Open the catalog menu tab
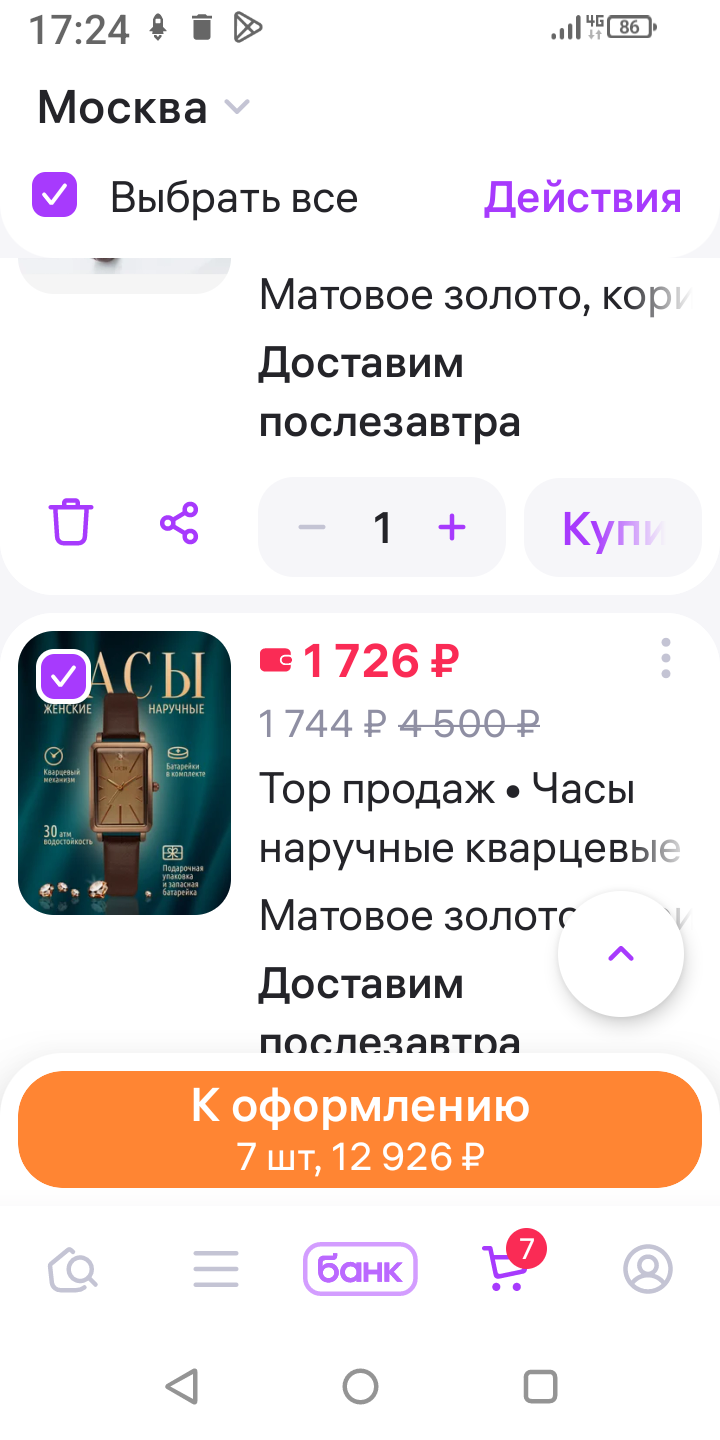Image resolution: width=720 pixels, height=1440 pixels. tap(216, 1269)
